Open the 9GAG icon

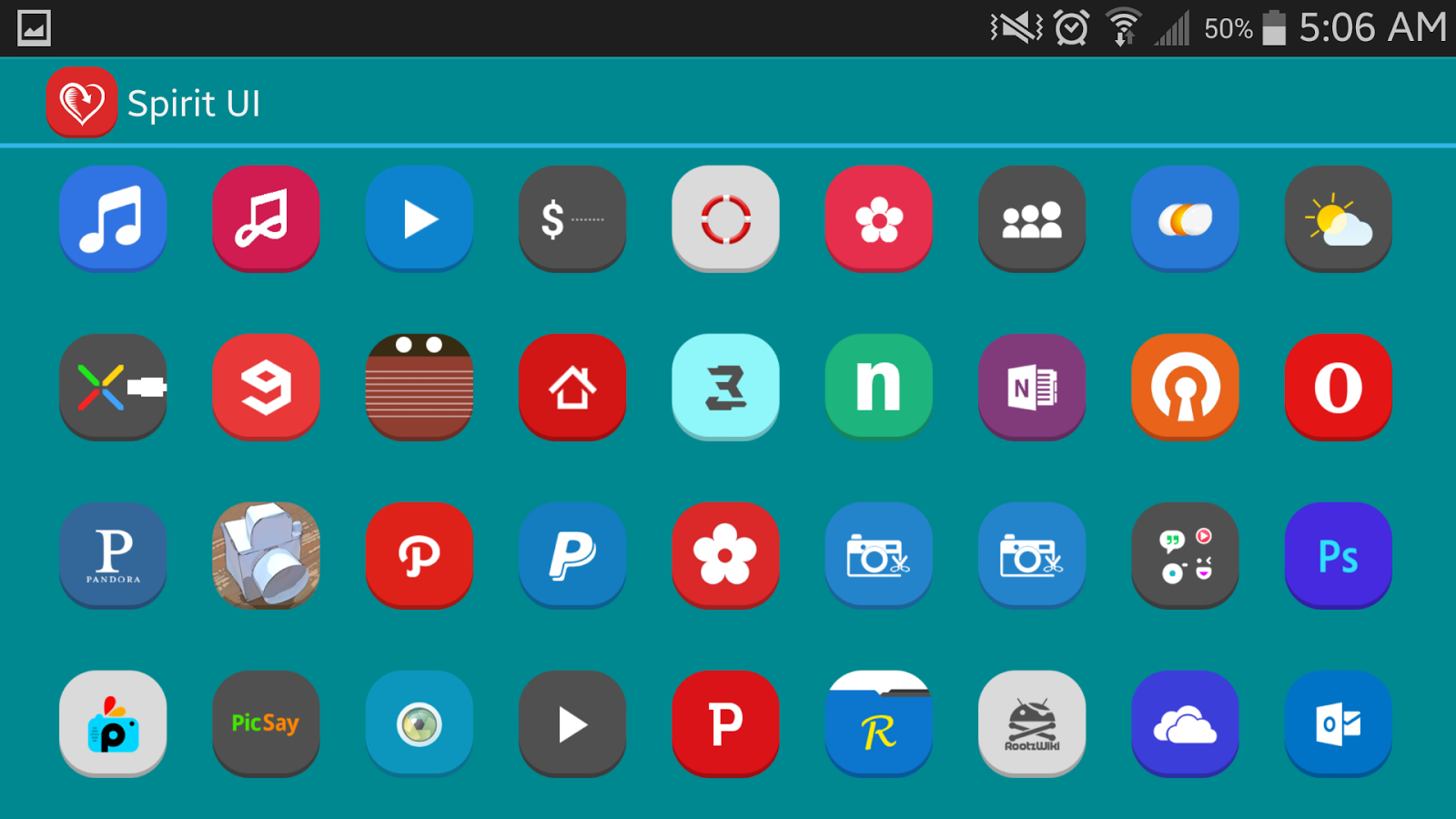tap(266, 387)
